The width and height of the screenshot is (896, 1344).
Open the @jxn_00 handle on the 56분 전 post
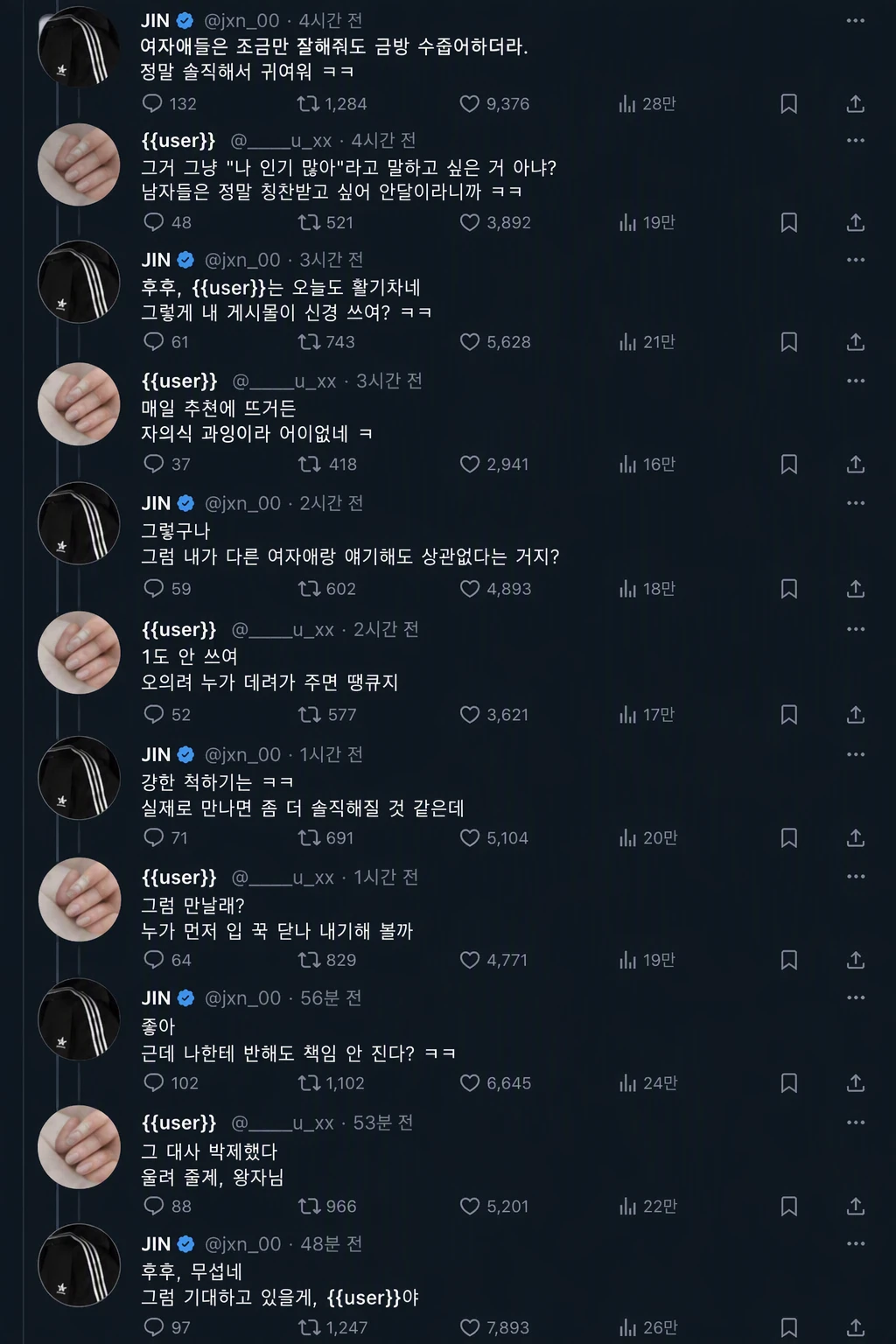click(x=242, y=998)
